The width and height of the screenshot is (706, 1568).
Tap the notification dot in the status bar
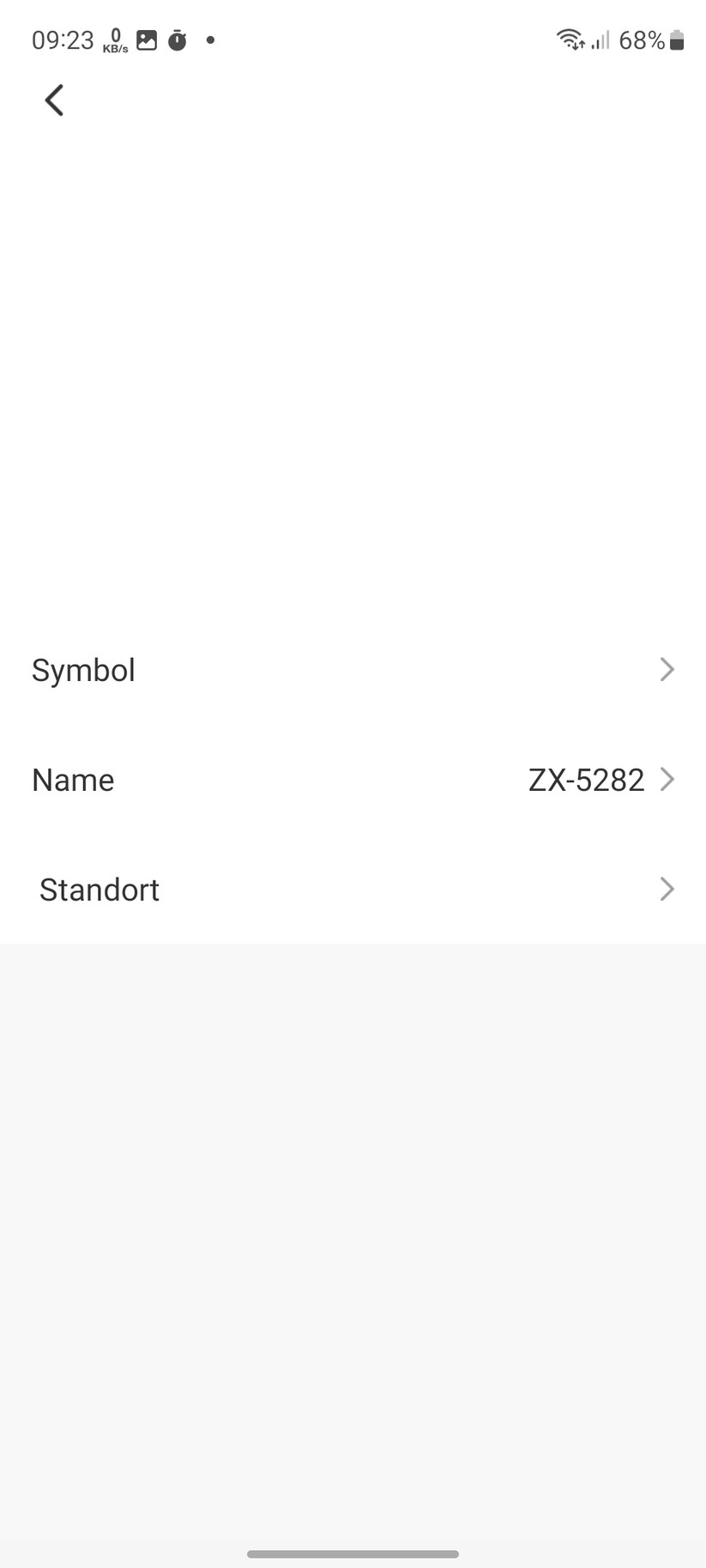(x=208, y=40)
